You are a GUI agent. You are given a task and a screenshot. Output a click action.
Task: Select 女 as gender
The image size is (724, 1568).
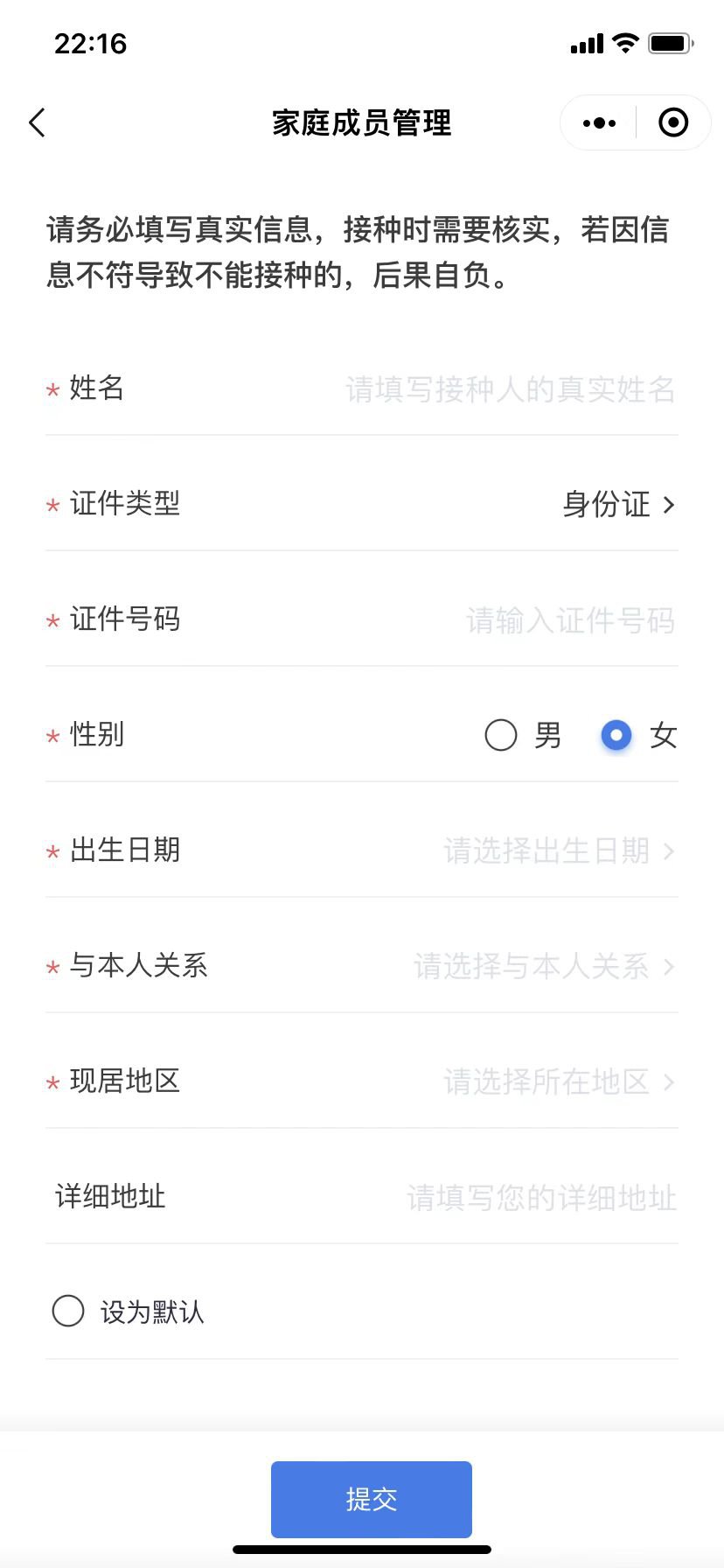[x=616, y=735]
